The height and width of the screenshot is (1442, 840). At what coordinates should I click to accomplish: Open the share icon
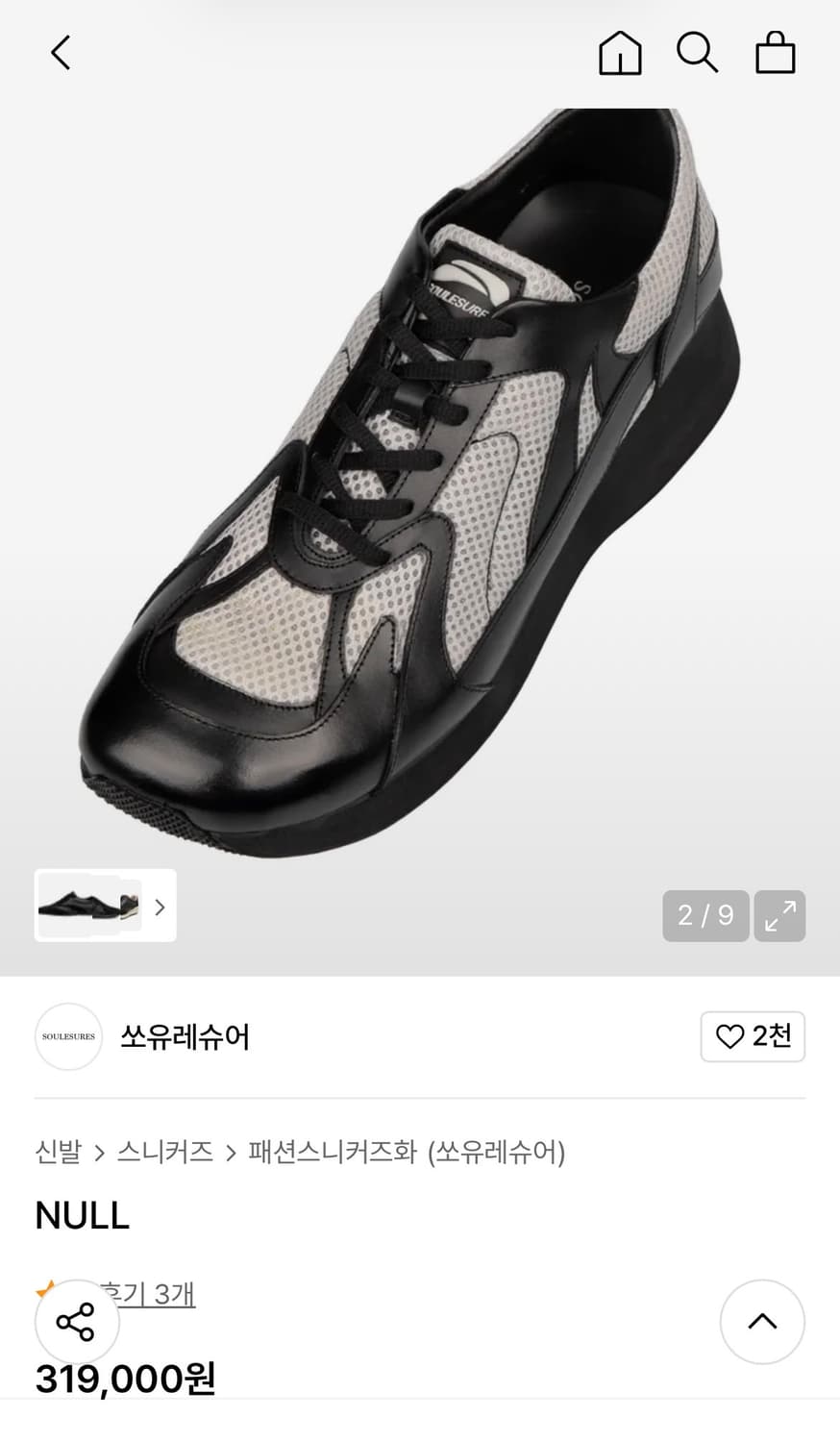click(77, 1322)
